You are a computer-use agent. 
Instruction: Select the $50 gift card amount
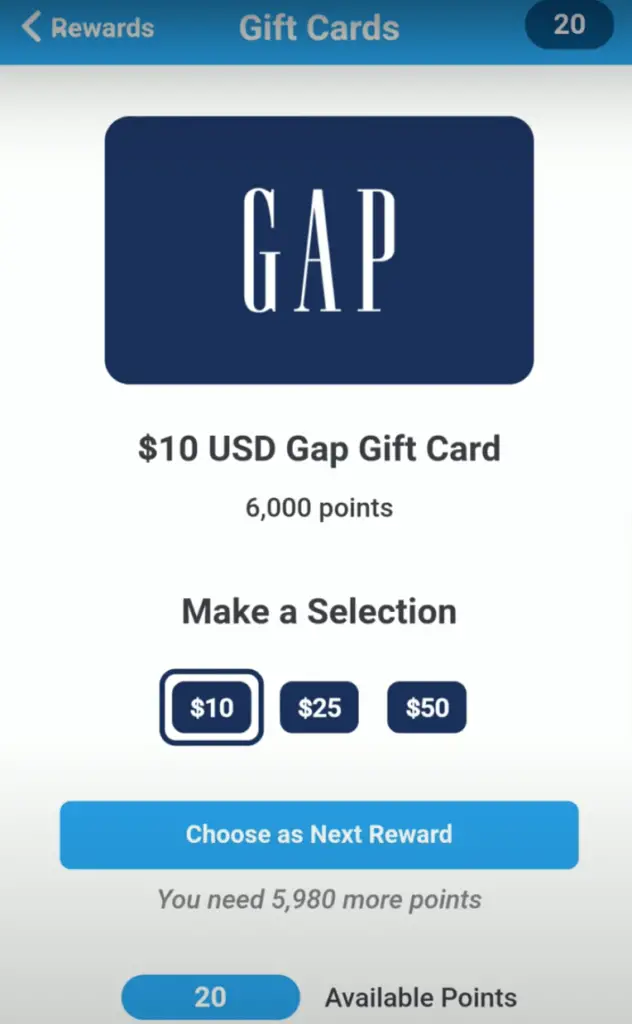(427, 708)
